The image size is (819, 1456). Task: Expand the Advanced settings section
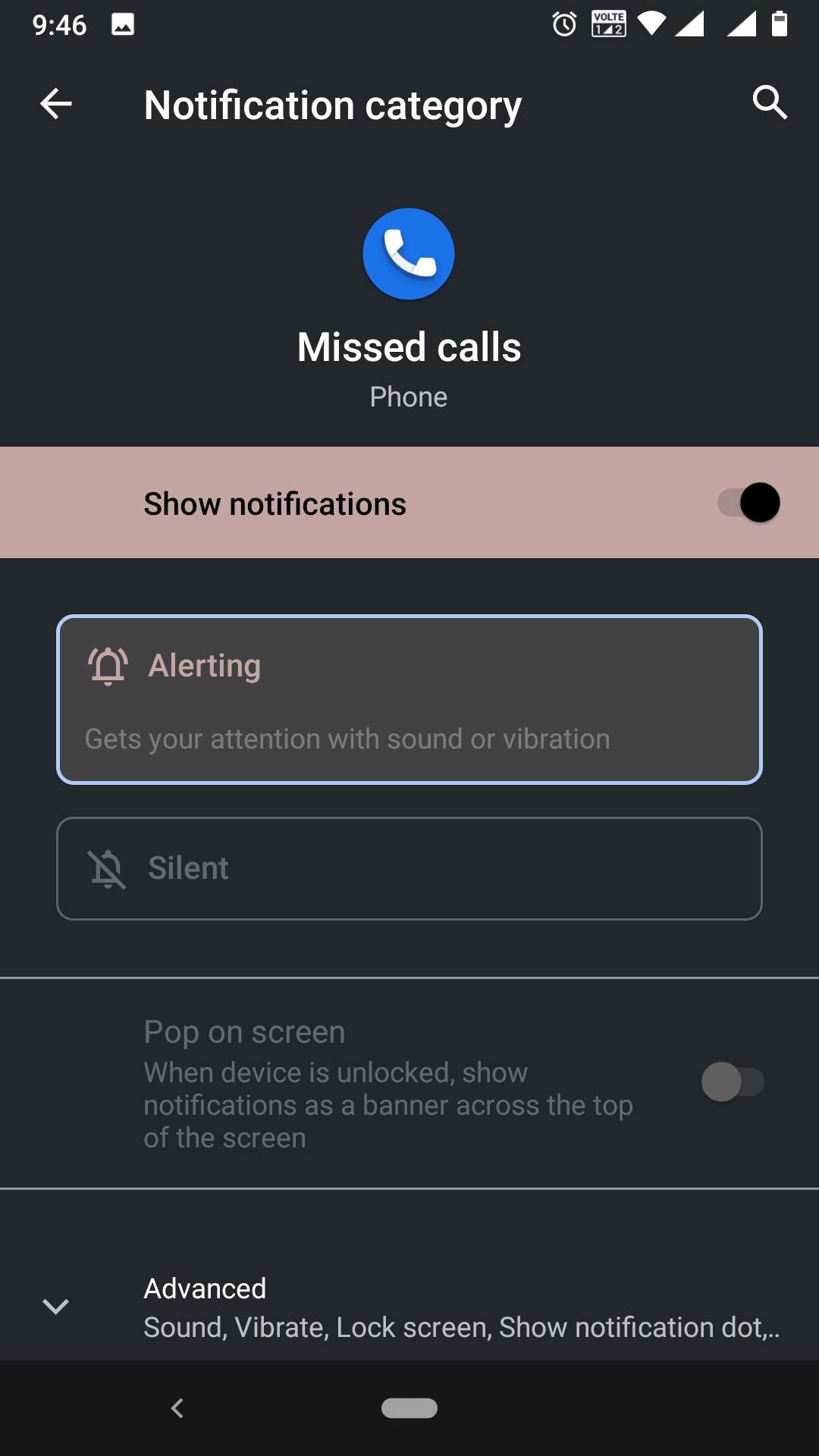click(409, 1307)
